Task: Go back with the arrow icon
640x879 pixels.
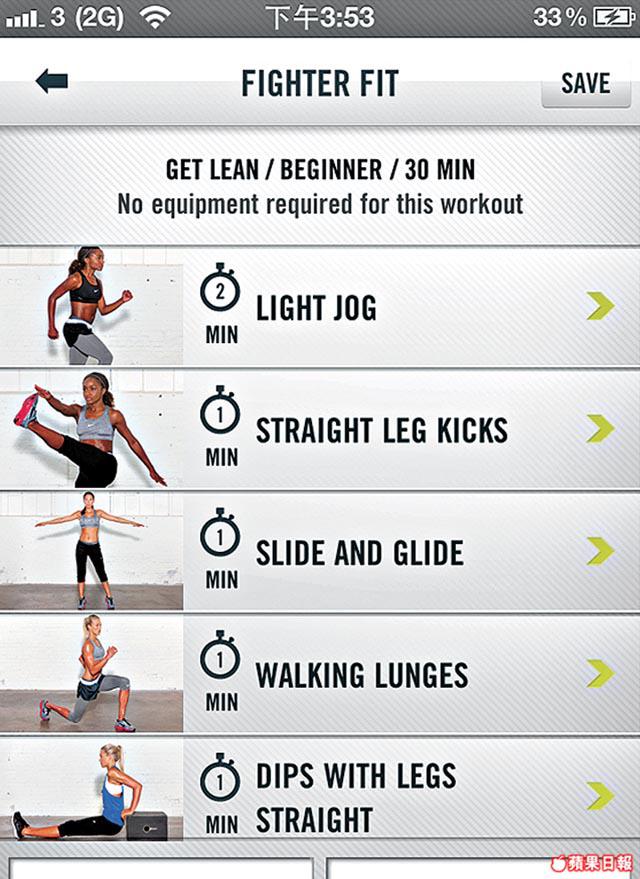Action: tap(51, 82)
